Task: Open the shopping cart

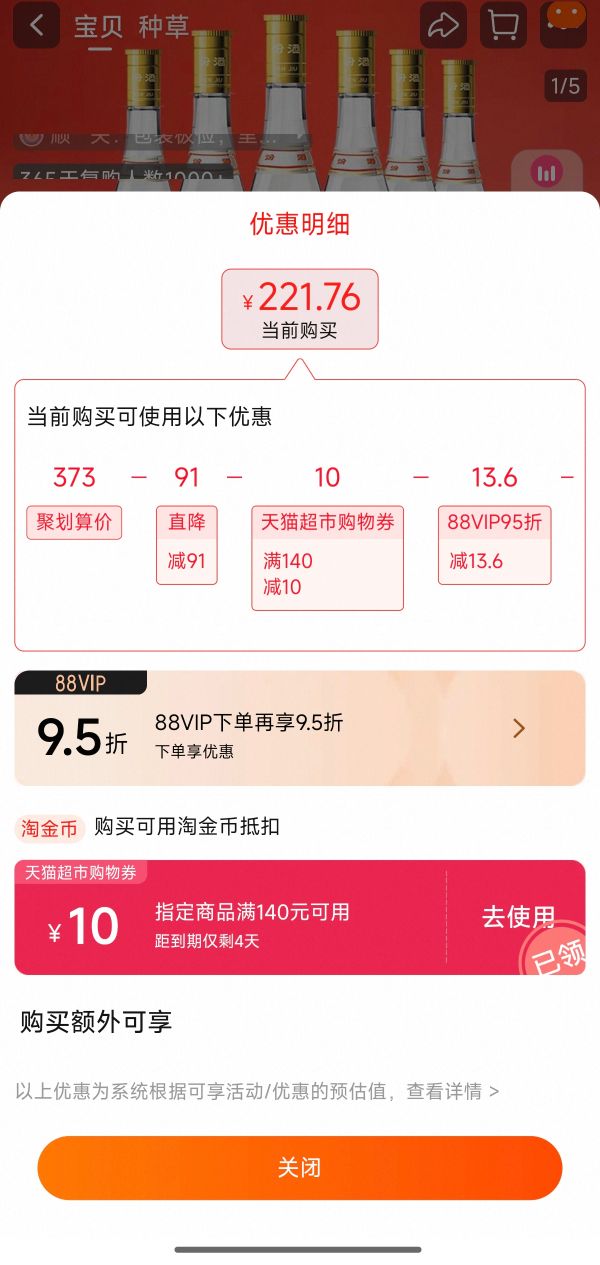Action: click(x=503, y=26)
